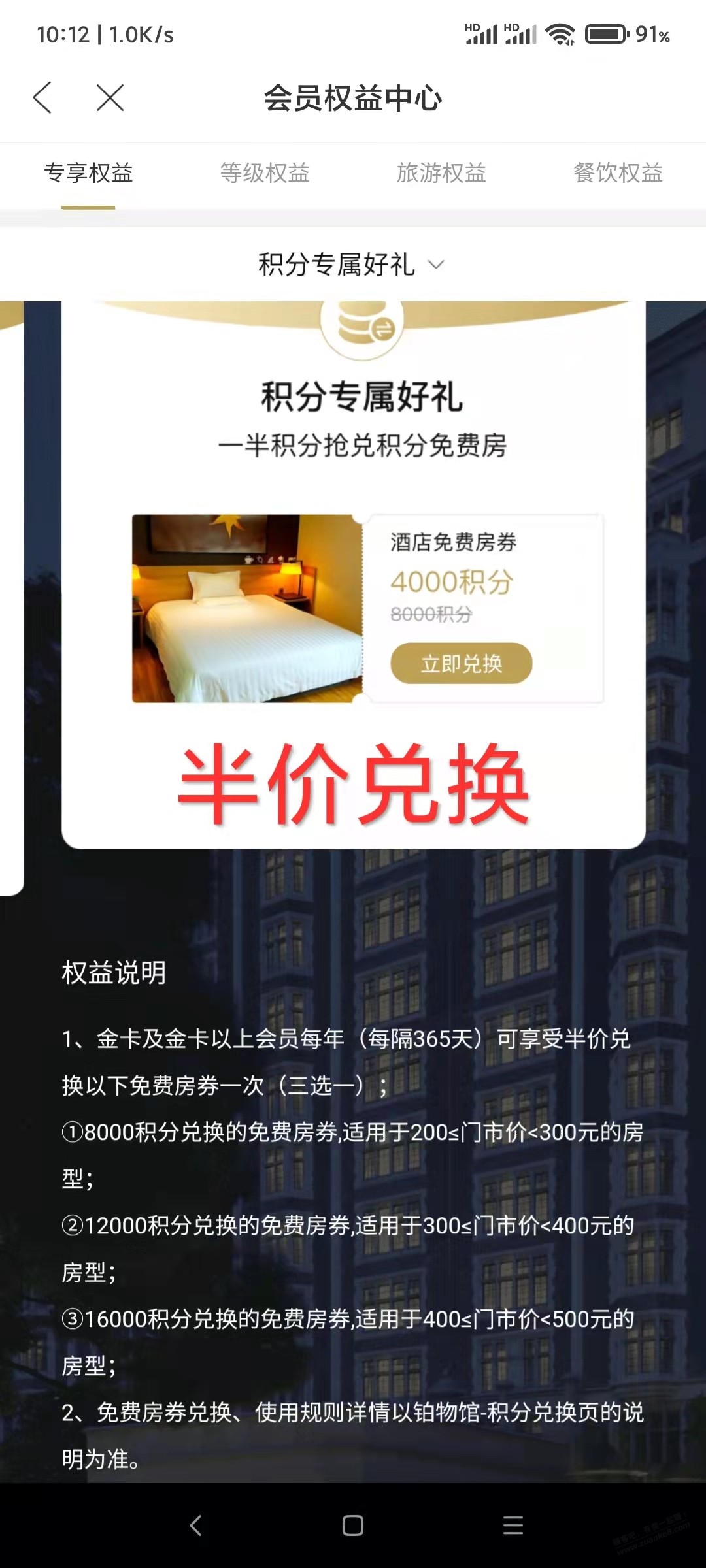Close the 会员权益中心 page

coord(110,98)
